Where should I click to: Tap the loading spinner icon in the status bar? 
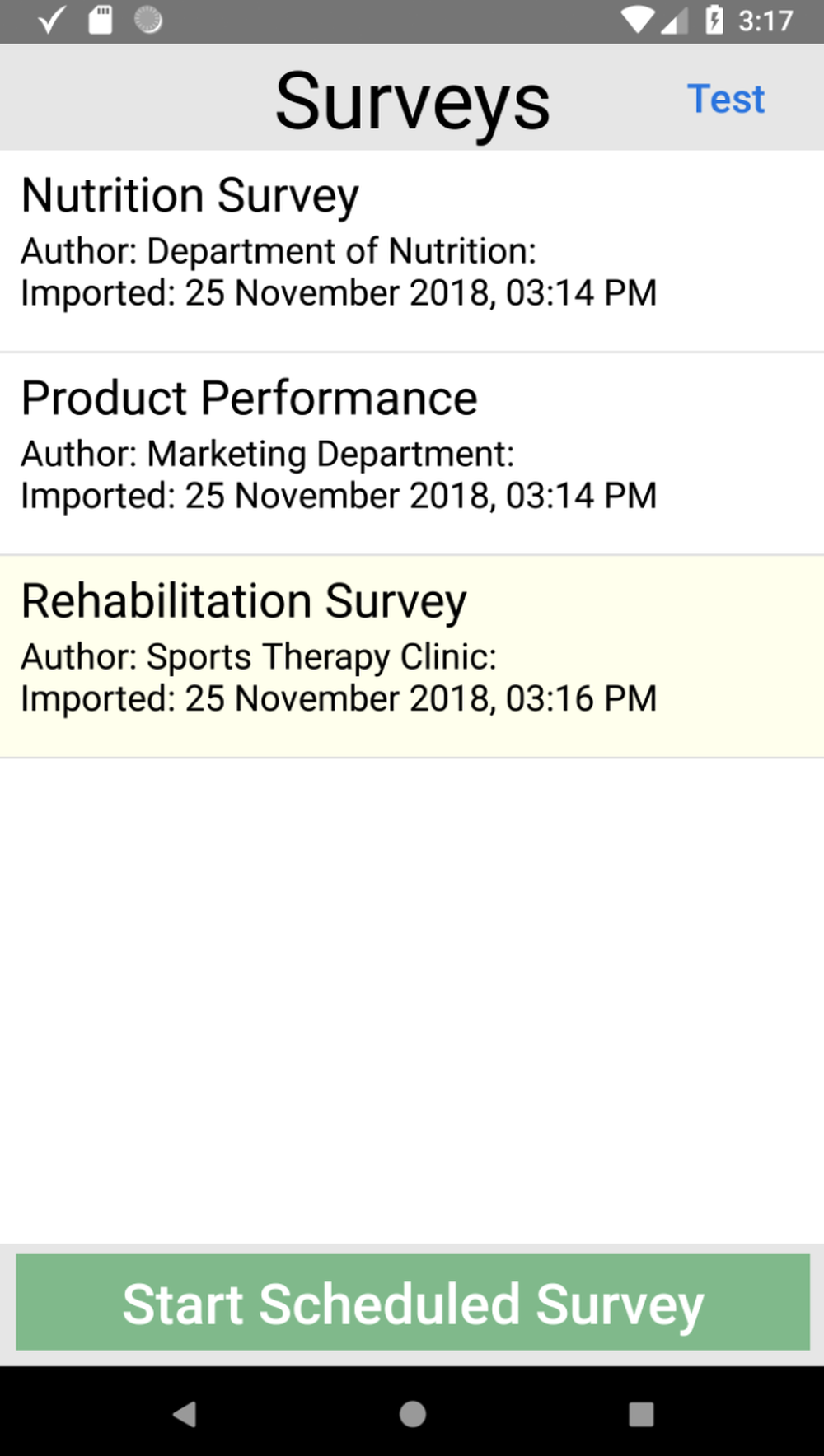point(150,19)
